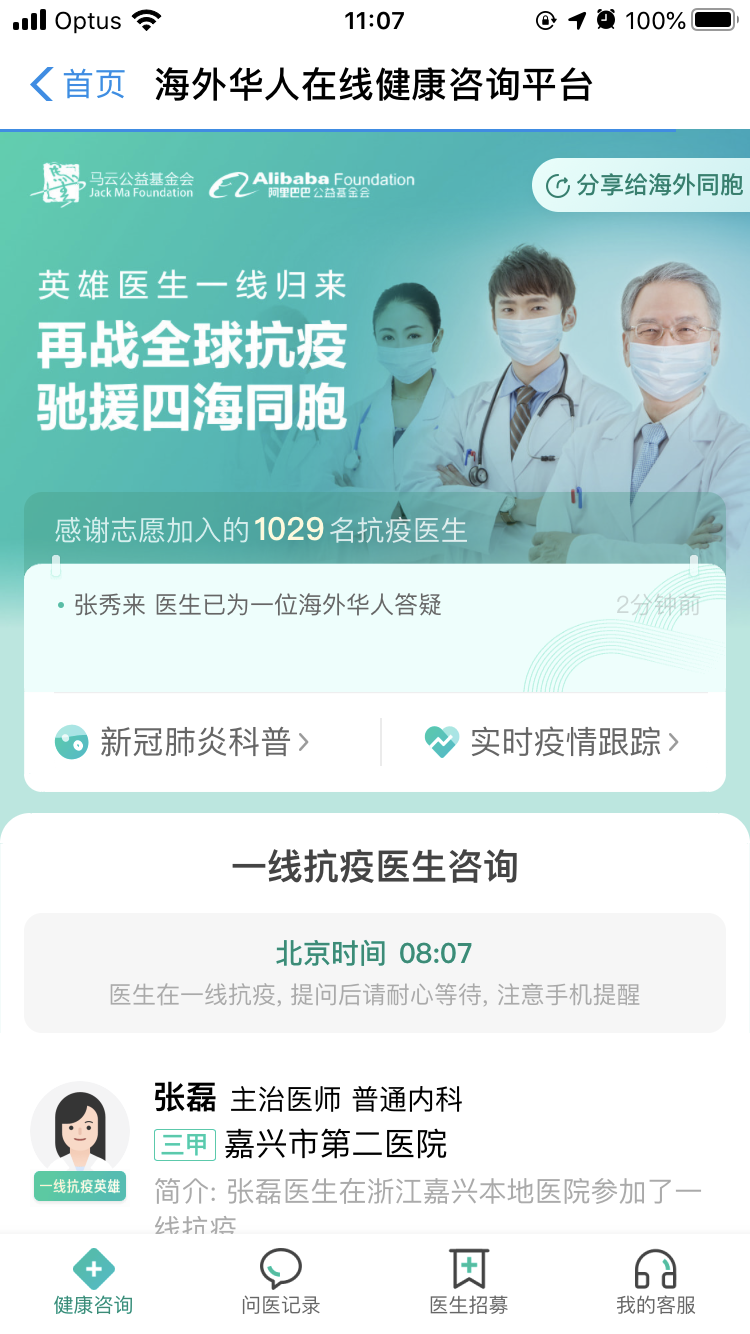Switch to 问医记录 tab
750x1334 pixels.
(281, 1283)
